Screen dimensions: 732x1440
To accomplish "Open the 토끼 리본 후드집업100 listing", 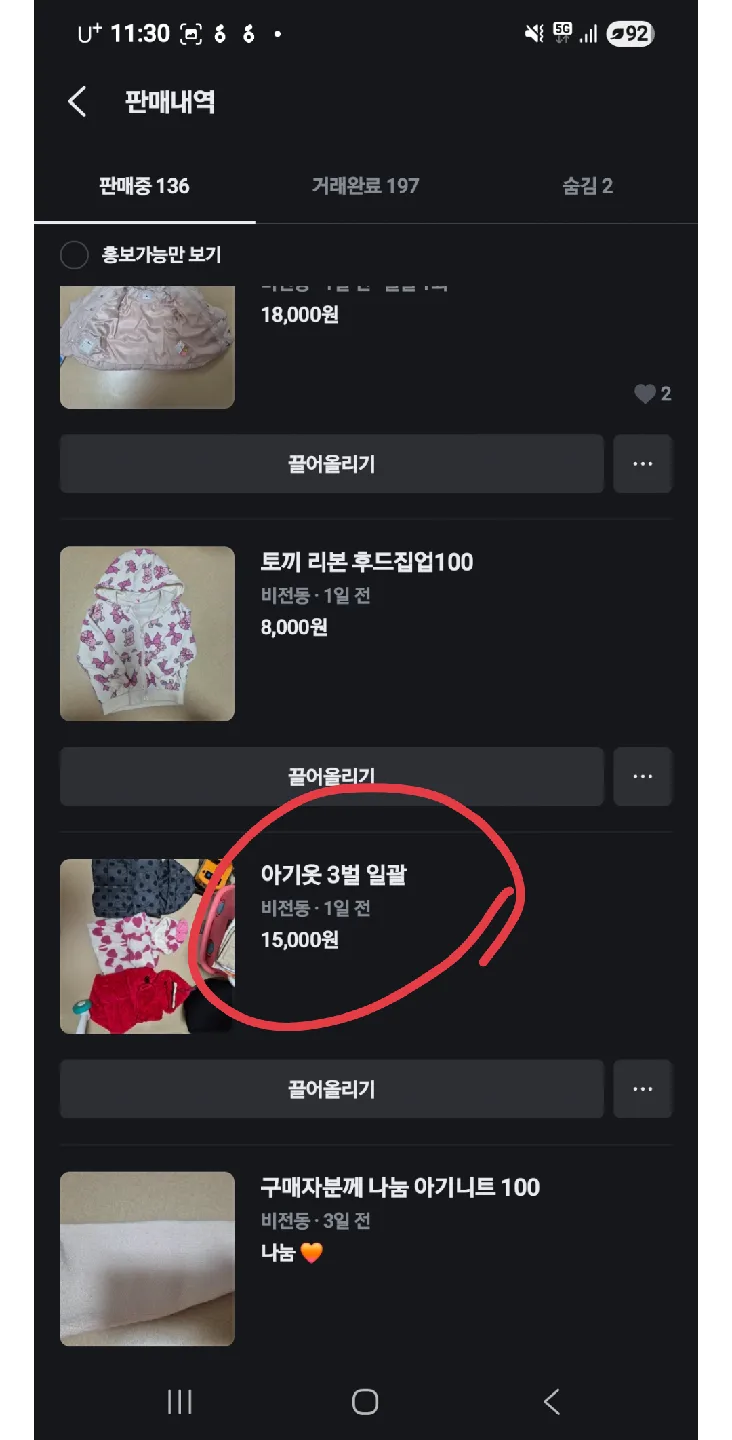I will tap(366, 562).
